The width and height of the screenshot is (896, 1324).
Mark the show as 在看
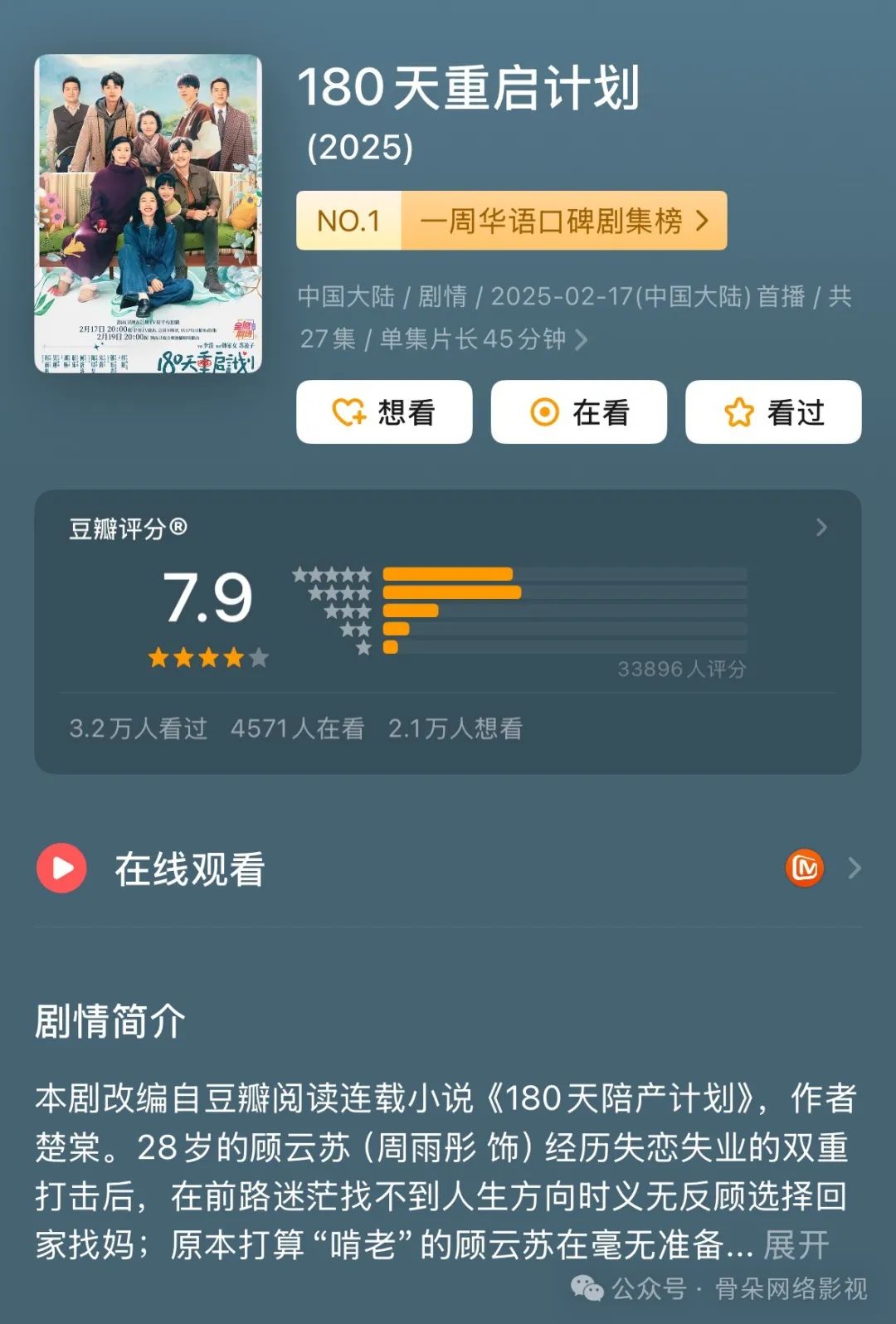578,412
